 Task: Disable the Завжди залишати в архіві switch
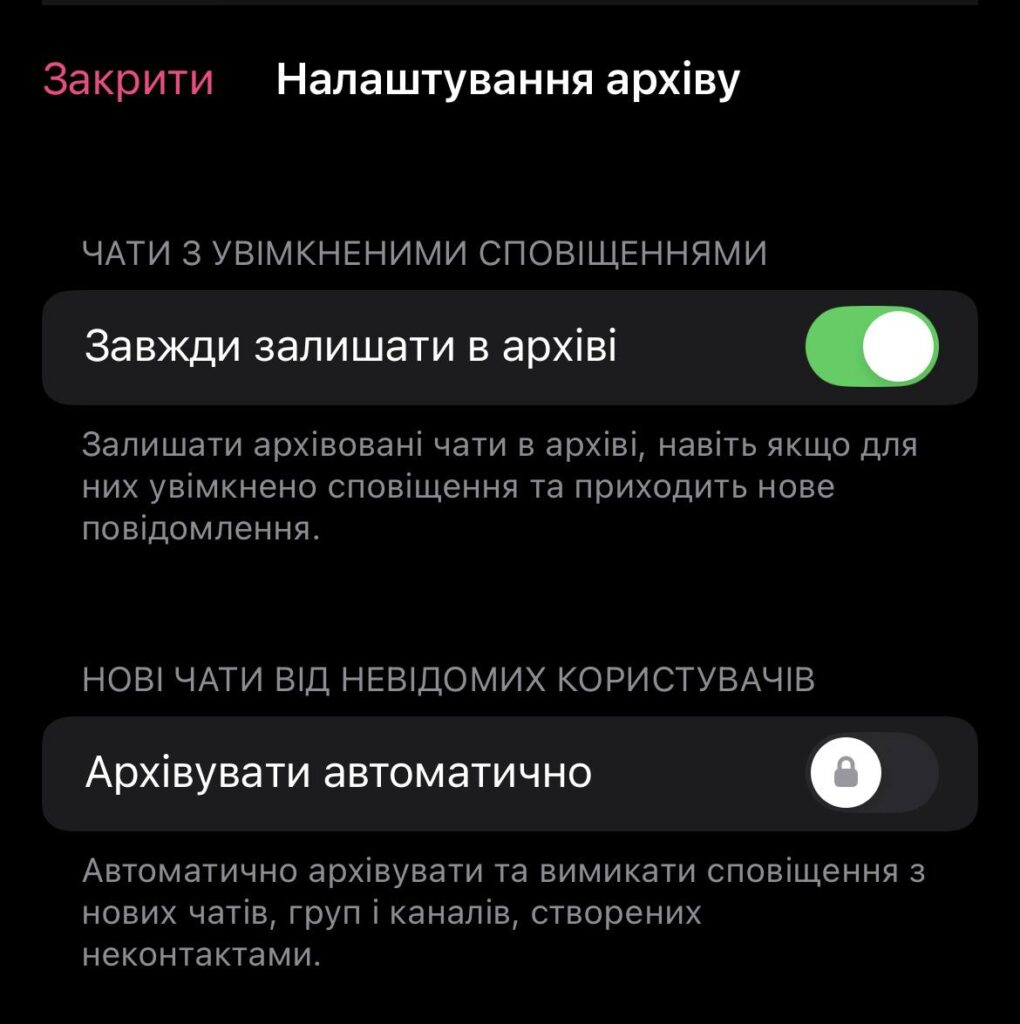tap(871, 347)
